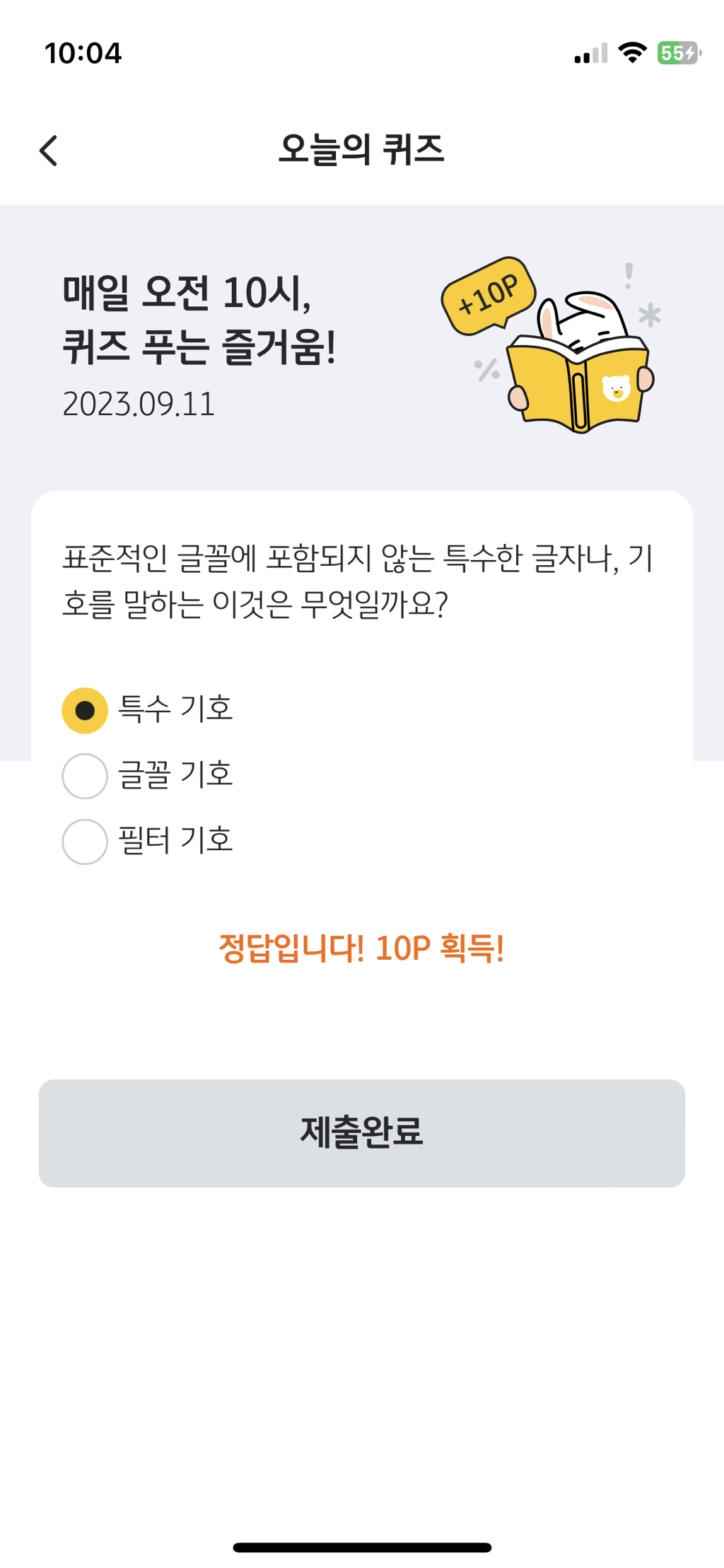The width and height of the screenshot is (724, 1568).
Task: Select the 특수 기호 answer option
Action: [85, 710]
